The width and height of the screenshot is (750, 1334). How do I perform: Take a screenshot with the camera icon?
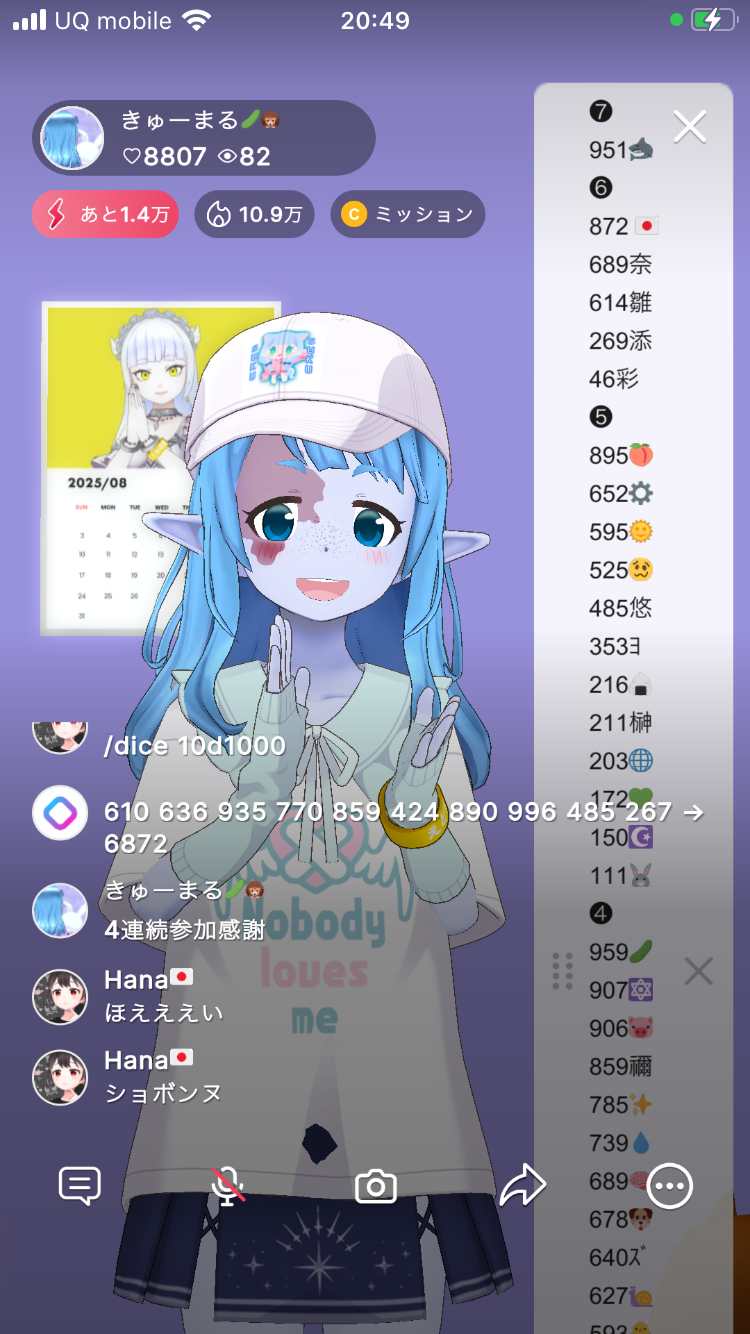click(x=376, y=1187)
